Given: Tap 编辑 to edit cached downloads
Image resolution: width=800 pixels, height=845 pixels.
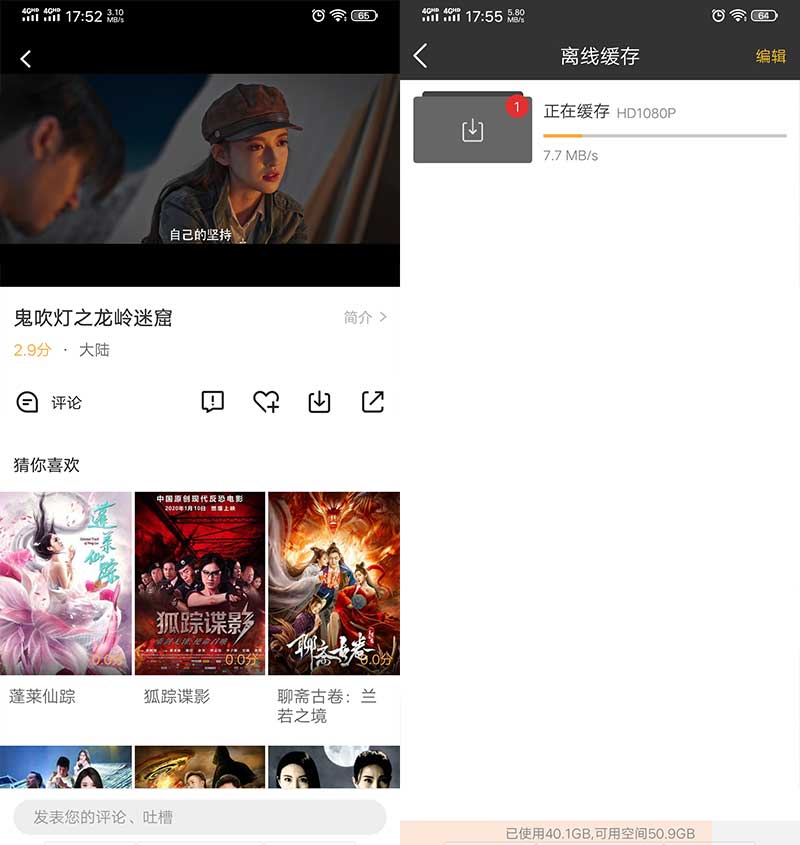Looking at the screenshot, I should (x=770, y=56).
